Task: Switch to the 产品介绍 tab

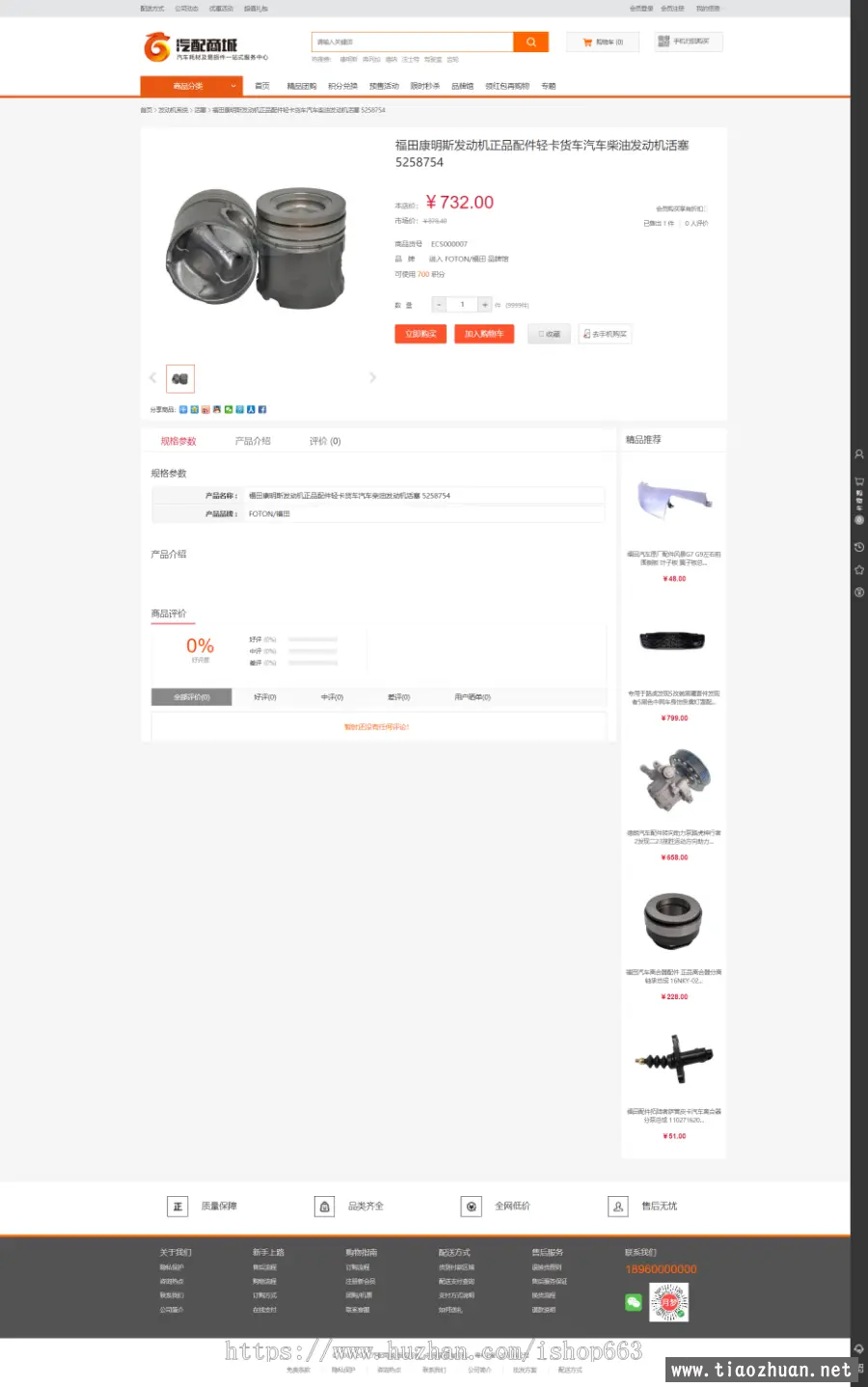Action: (x=253, y=441)
